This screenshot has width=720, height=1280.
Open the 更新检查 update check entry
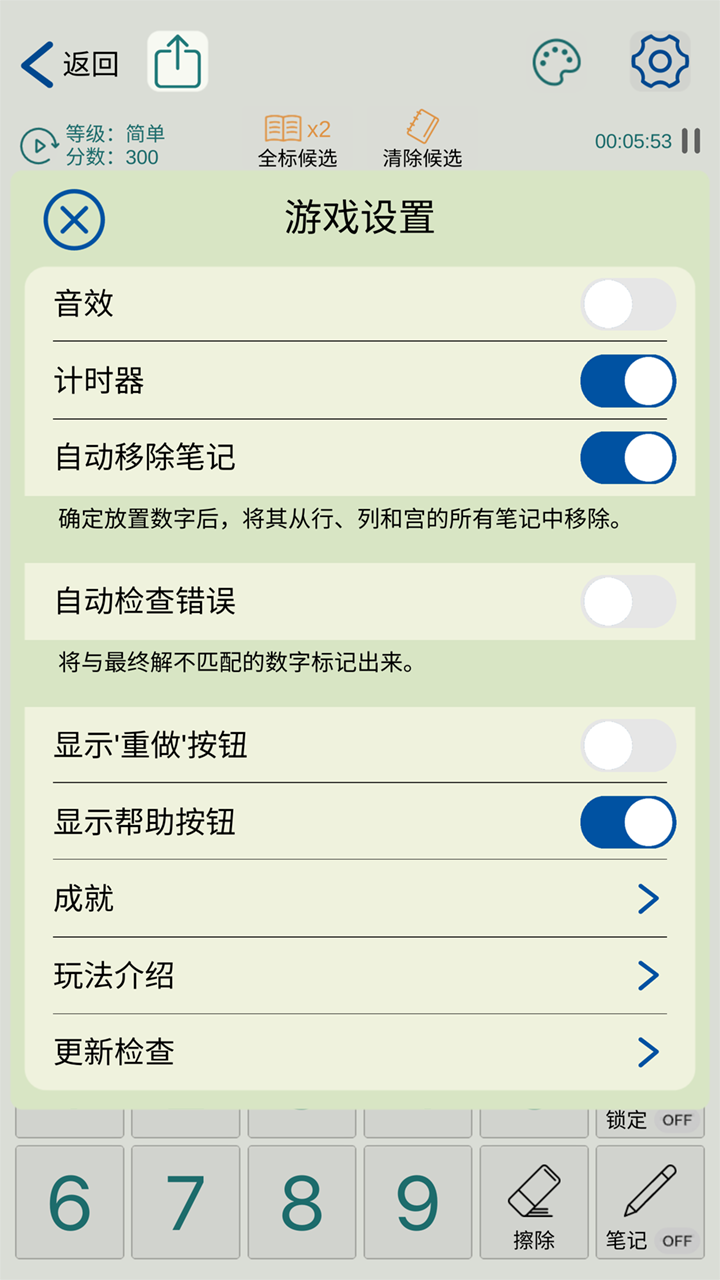(x=360, y=1052)
